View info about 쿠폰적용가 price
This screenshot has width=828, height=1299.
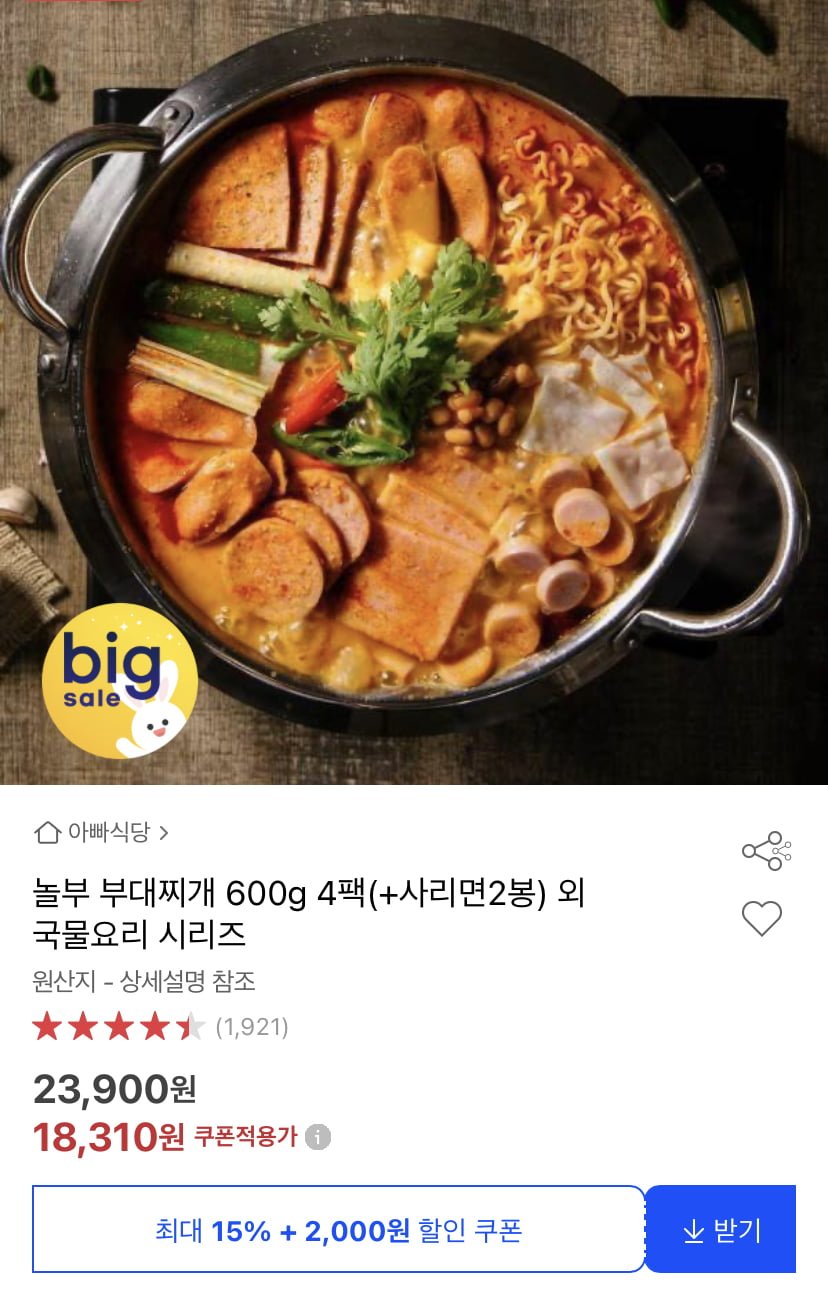click(x=318, y=1137)
